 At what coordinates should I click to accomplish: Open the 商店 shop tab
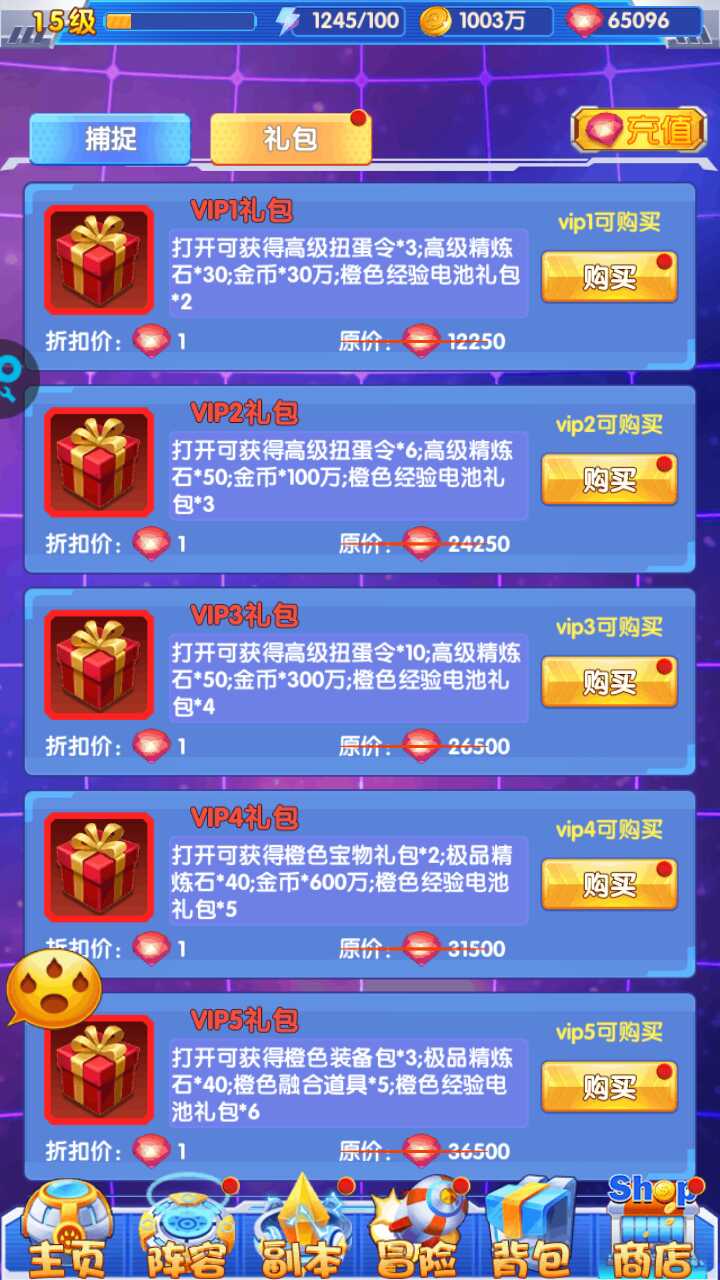(x=652, y=1232)
